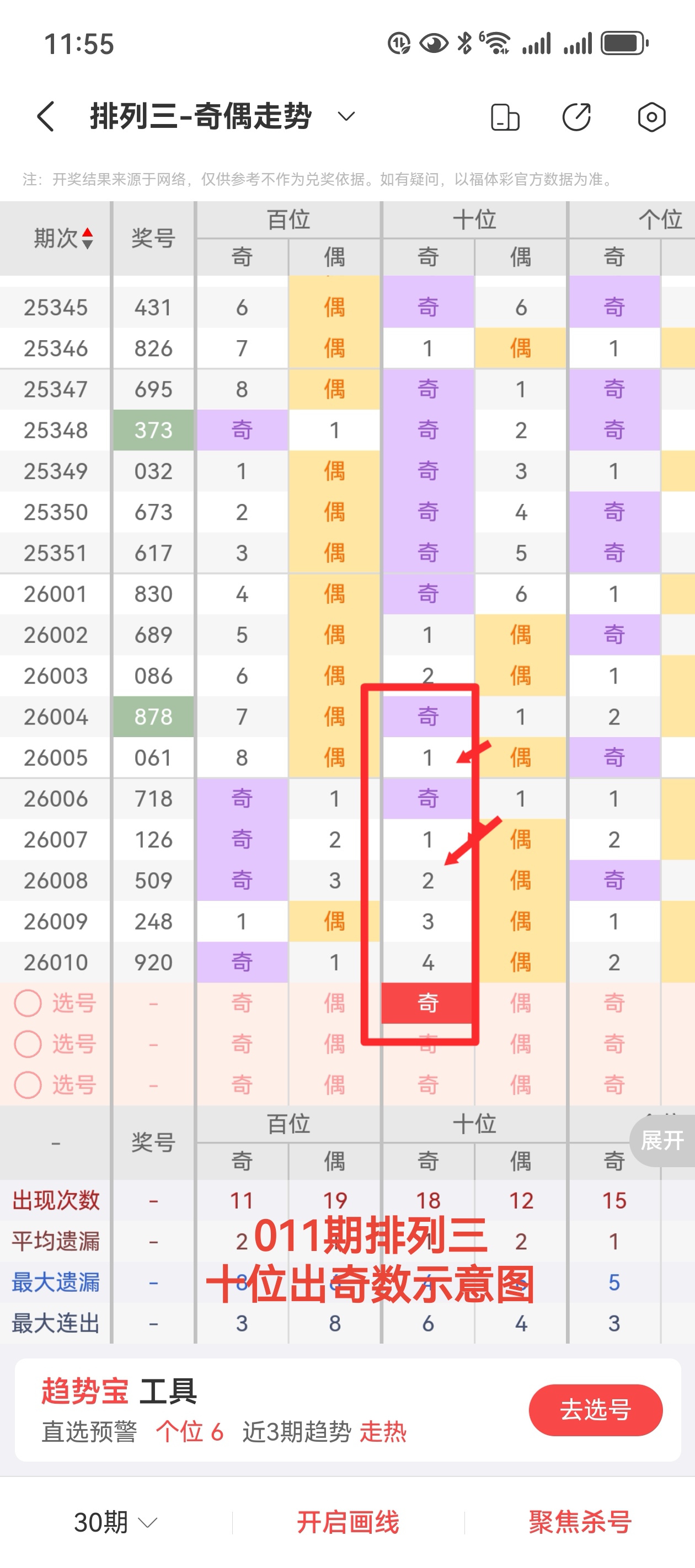Toggle the 期次 sort order
The height and width of the screenshot is (1568, 695).
pyautogui.click(x=63, y=238)
